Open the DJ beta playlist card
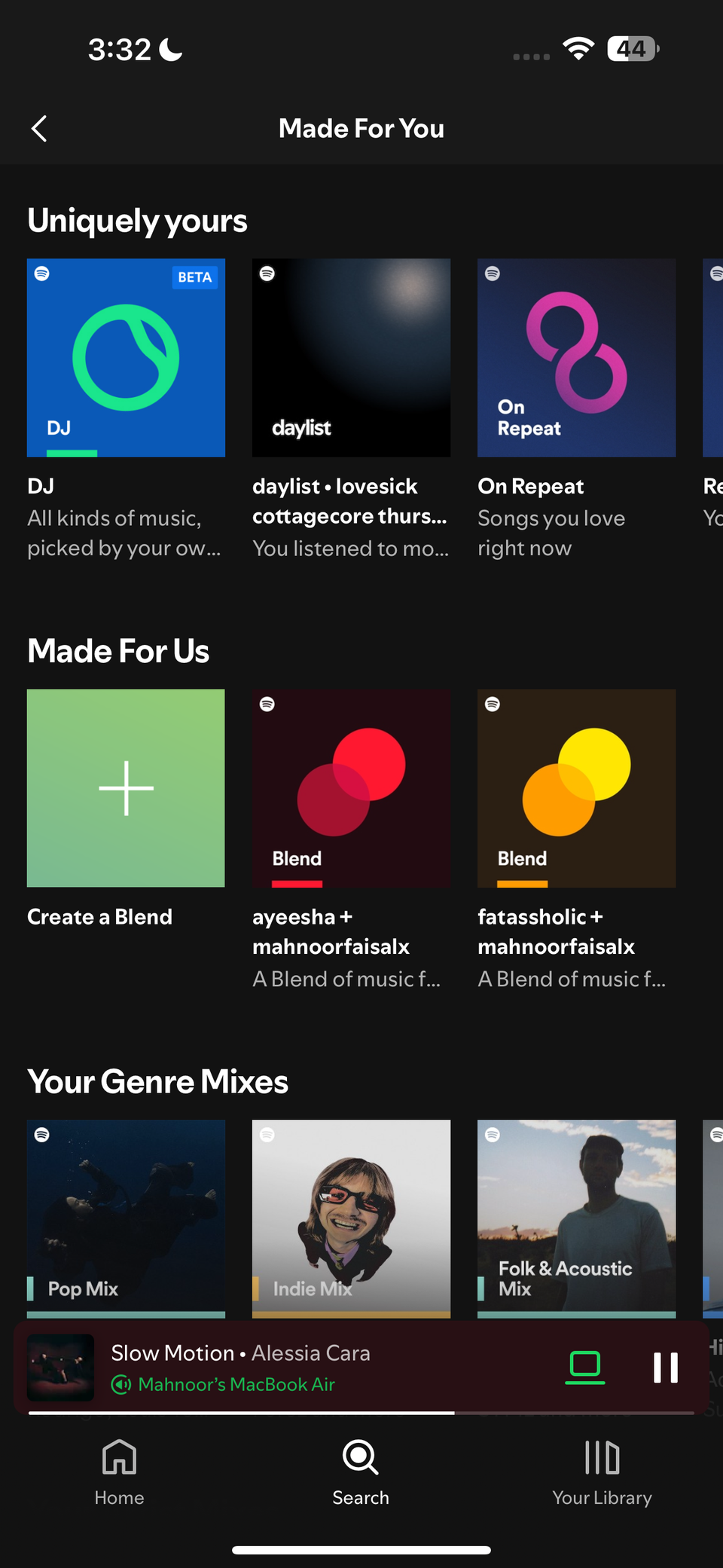The width and height of the screenshot is (723, 1568). [126, 357]
